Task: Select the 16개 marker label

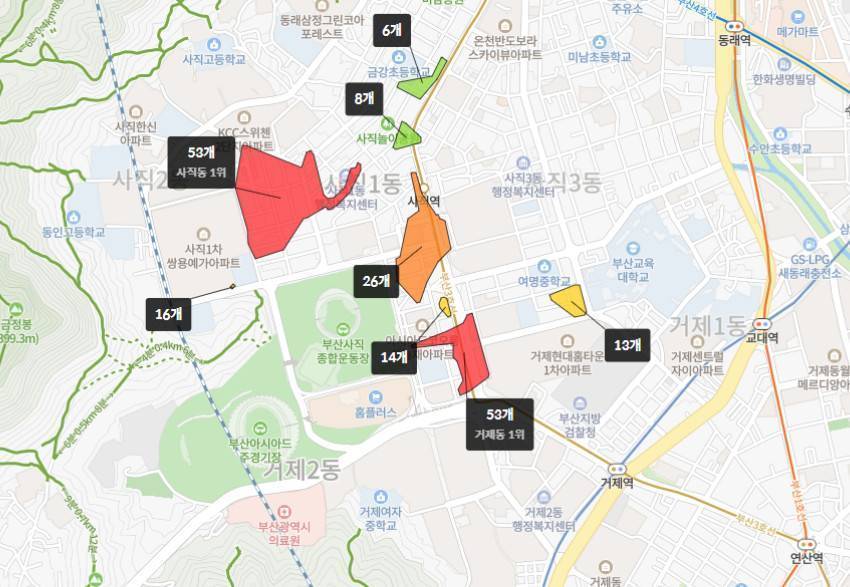Action: point(168,314)
